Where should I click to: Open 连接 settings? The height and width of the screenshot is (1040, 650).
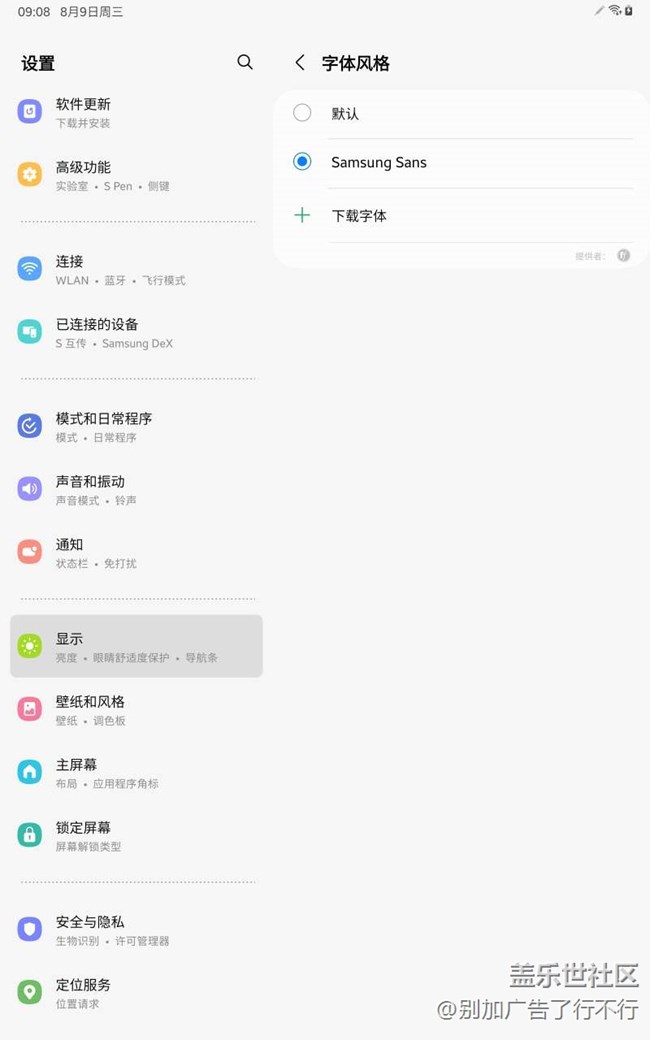(x=70, y=269)
